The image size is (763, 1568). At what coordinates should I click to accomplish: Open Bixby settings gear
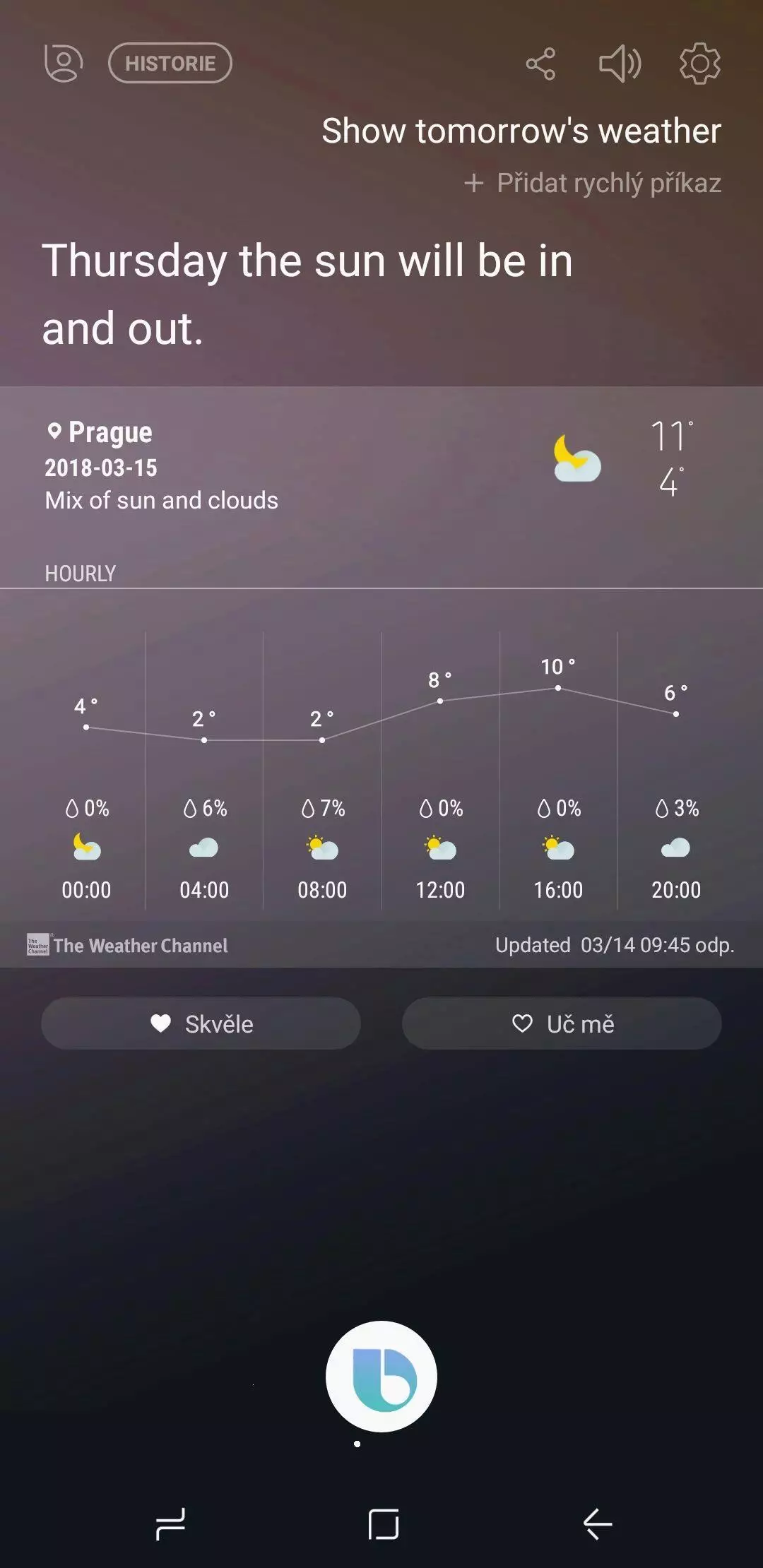(x=699, y=64)
